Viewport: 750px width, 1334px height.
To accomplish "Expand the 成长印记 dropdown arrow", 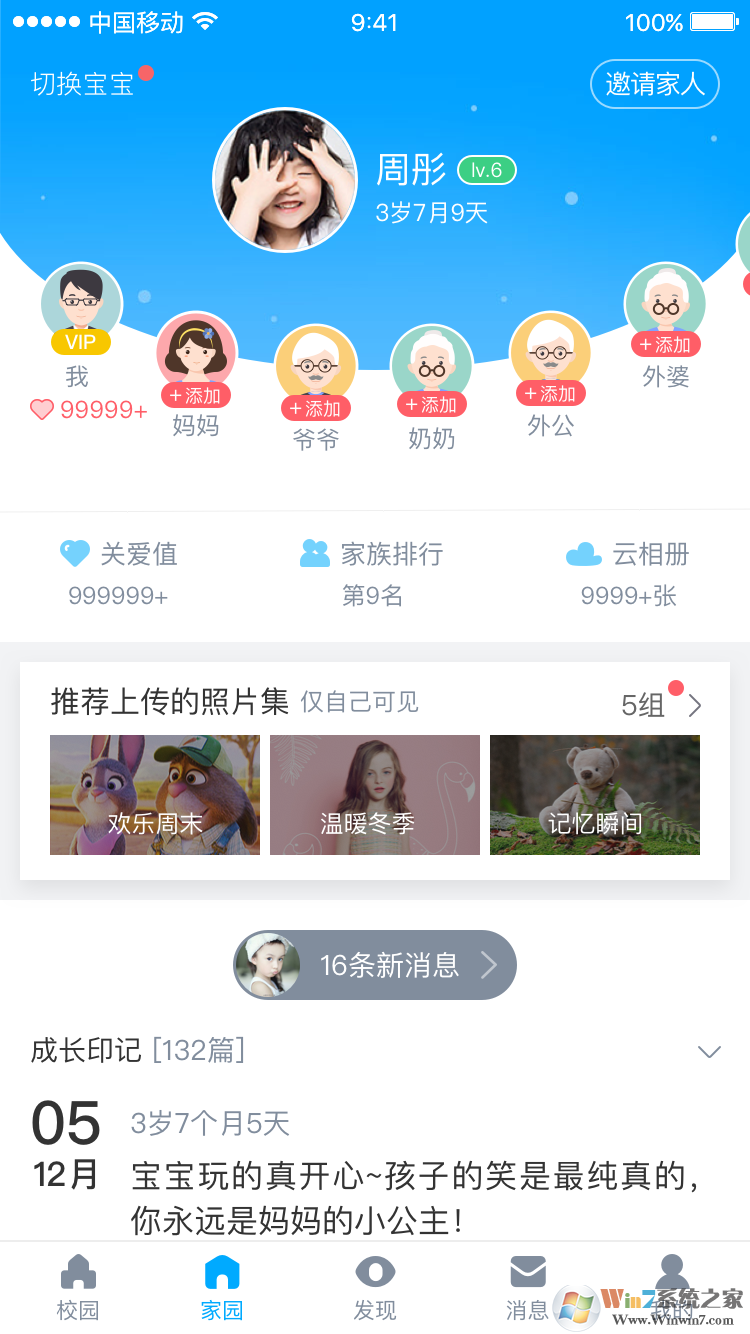I will tap(709, 1051).
